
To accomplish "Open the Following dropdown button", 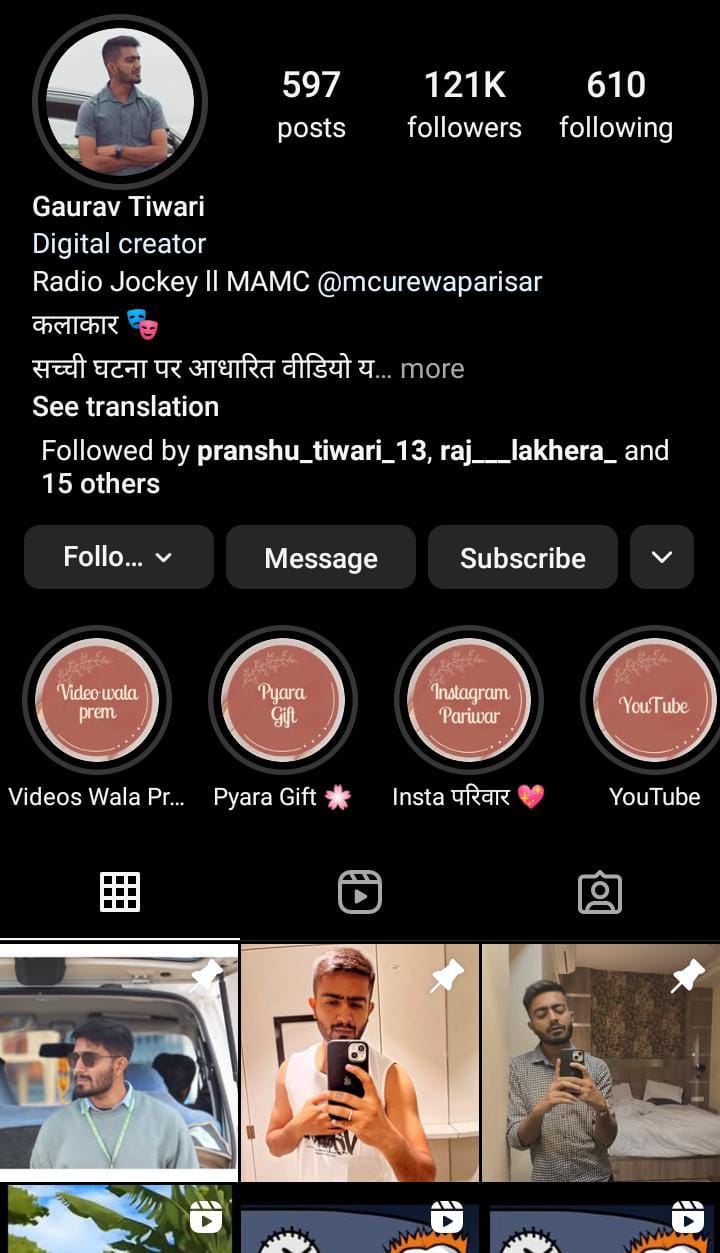I will (119, 557).
